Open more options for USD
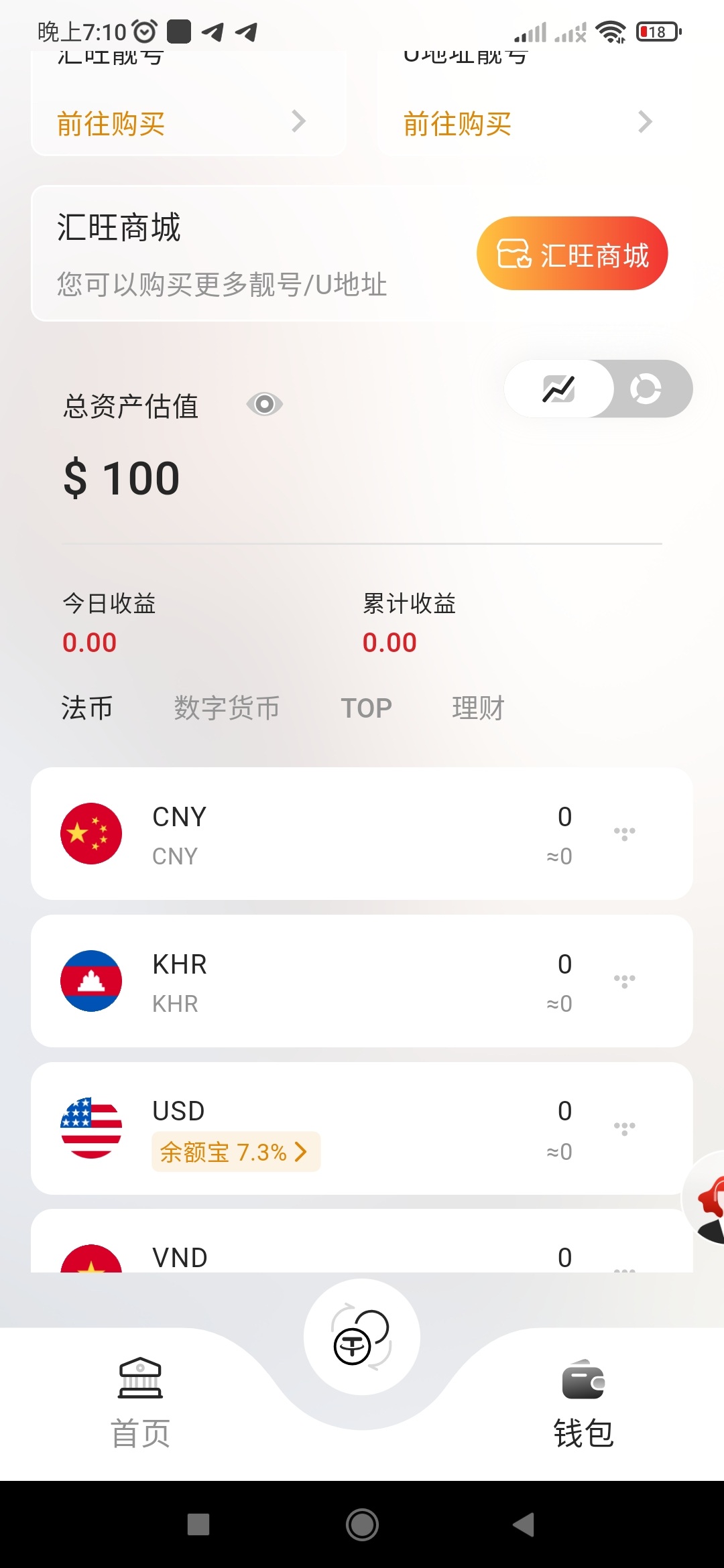This screenshot has height=1568, width=724. (x=624, y=1128)
